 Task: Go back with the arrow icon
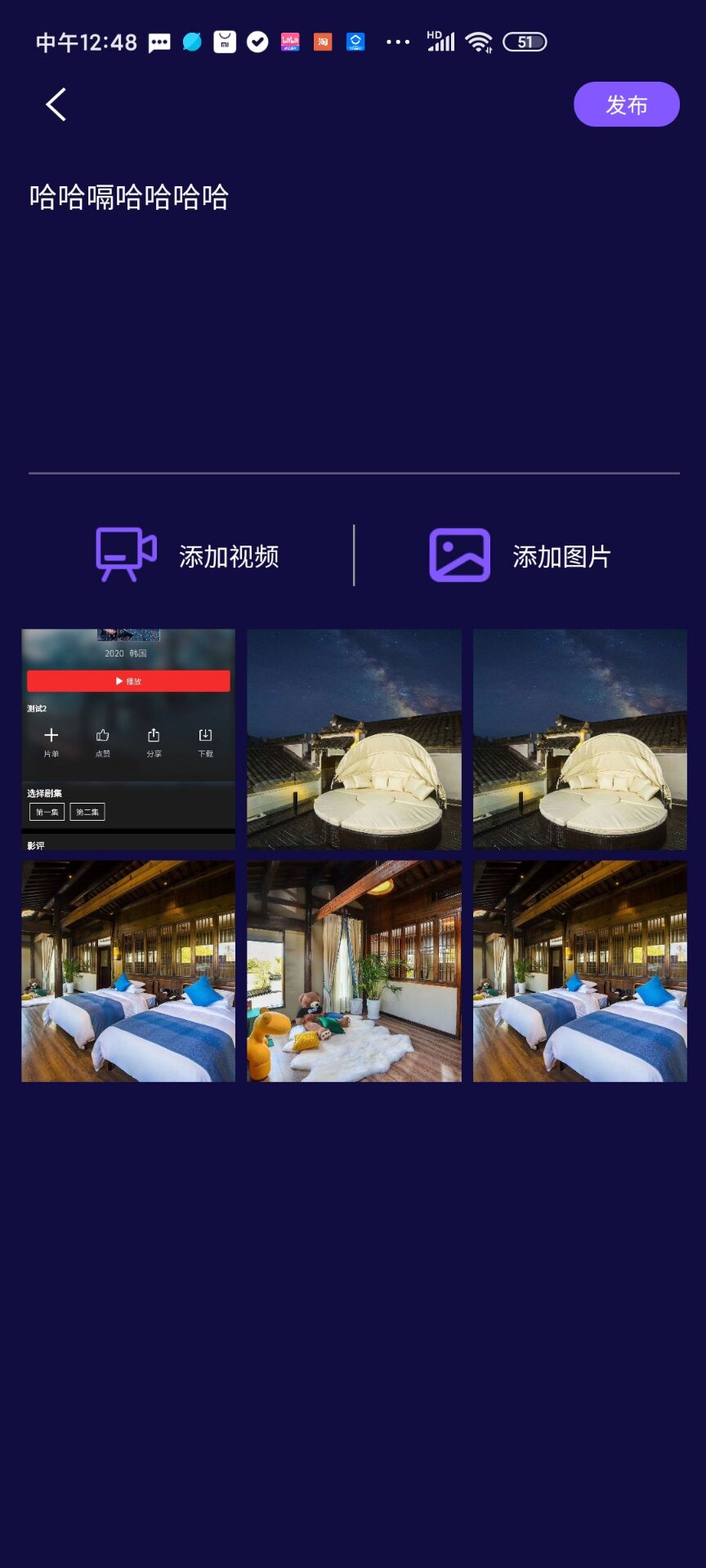[x=56, y=105]
